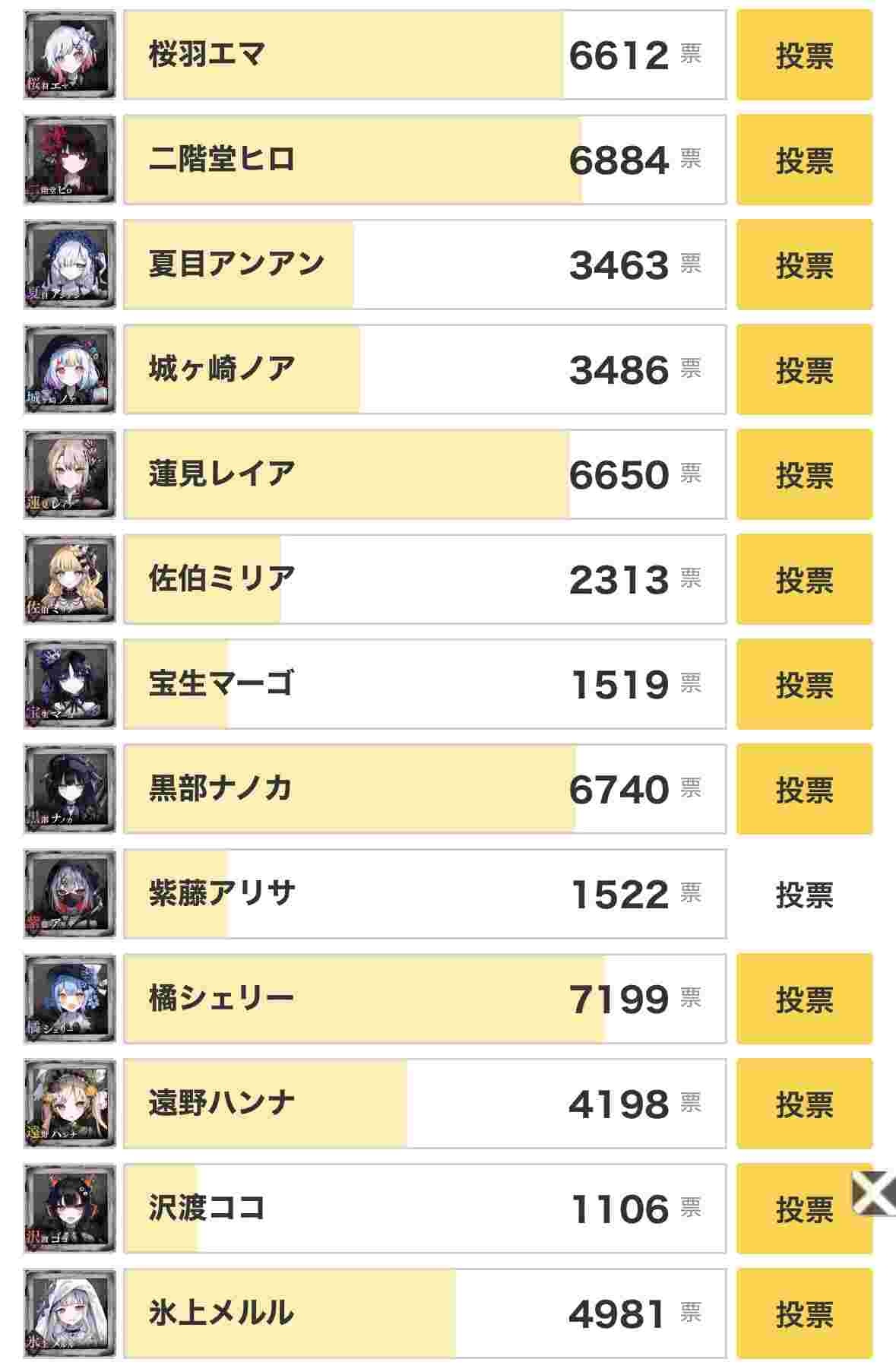Tap 投票 beside 紫藤アリサ
Viewport: 896px width, 1372px height.
click(804, 895)
